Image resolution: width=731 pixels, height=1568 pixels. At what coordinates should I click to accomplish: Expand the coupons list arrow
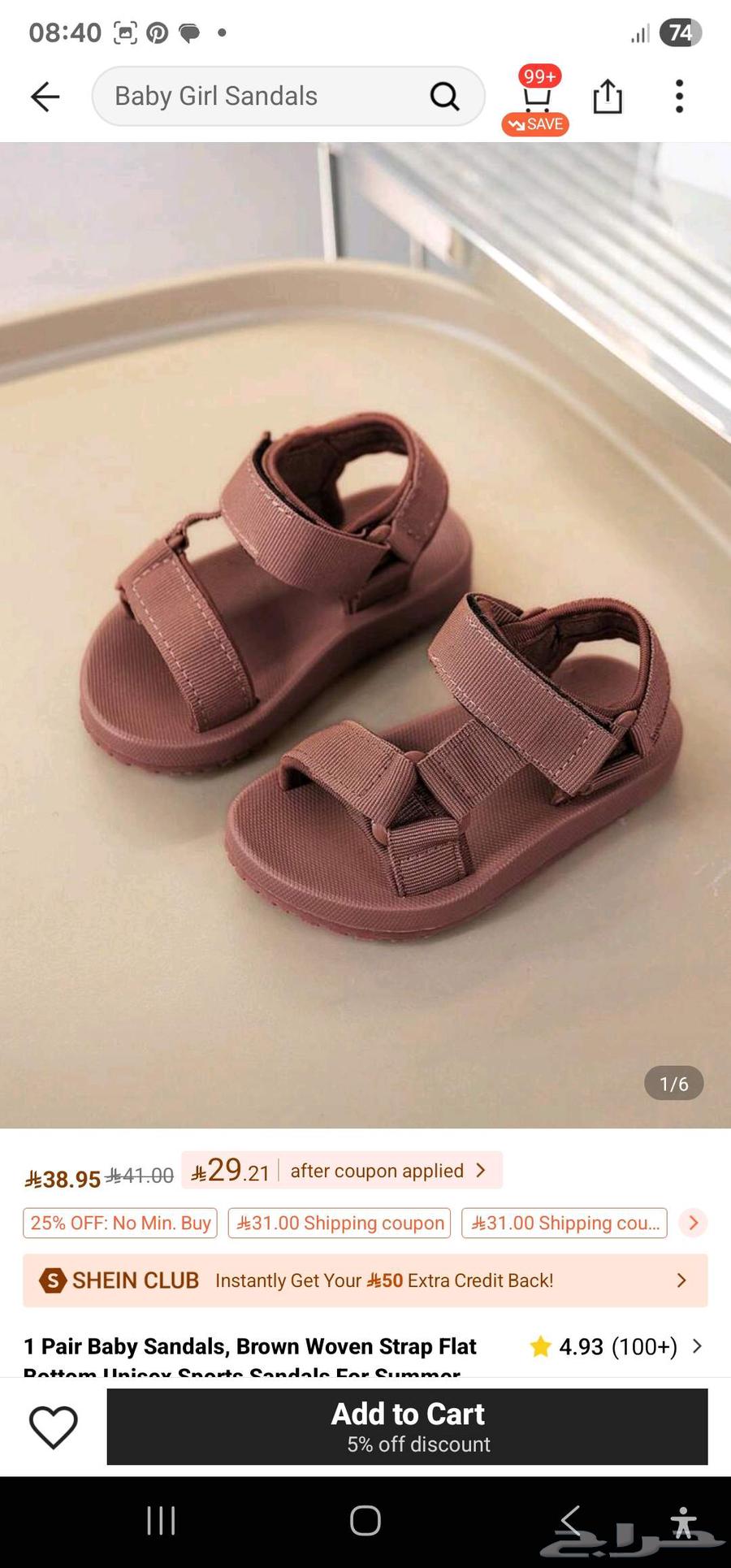point(693,1223)
